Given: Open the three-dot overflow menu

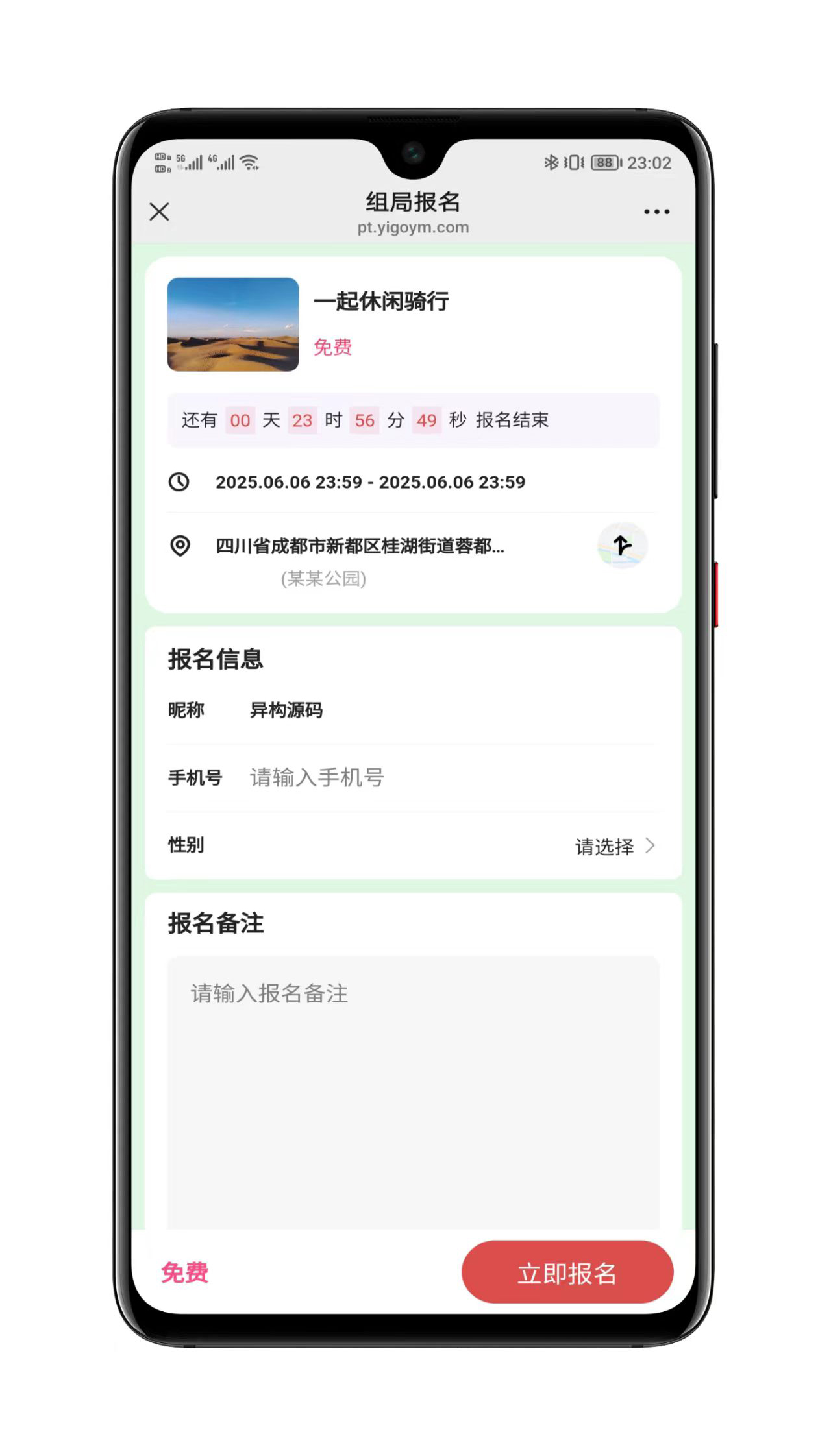Looking at the screenshot, I should (656, 212).
